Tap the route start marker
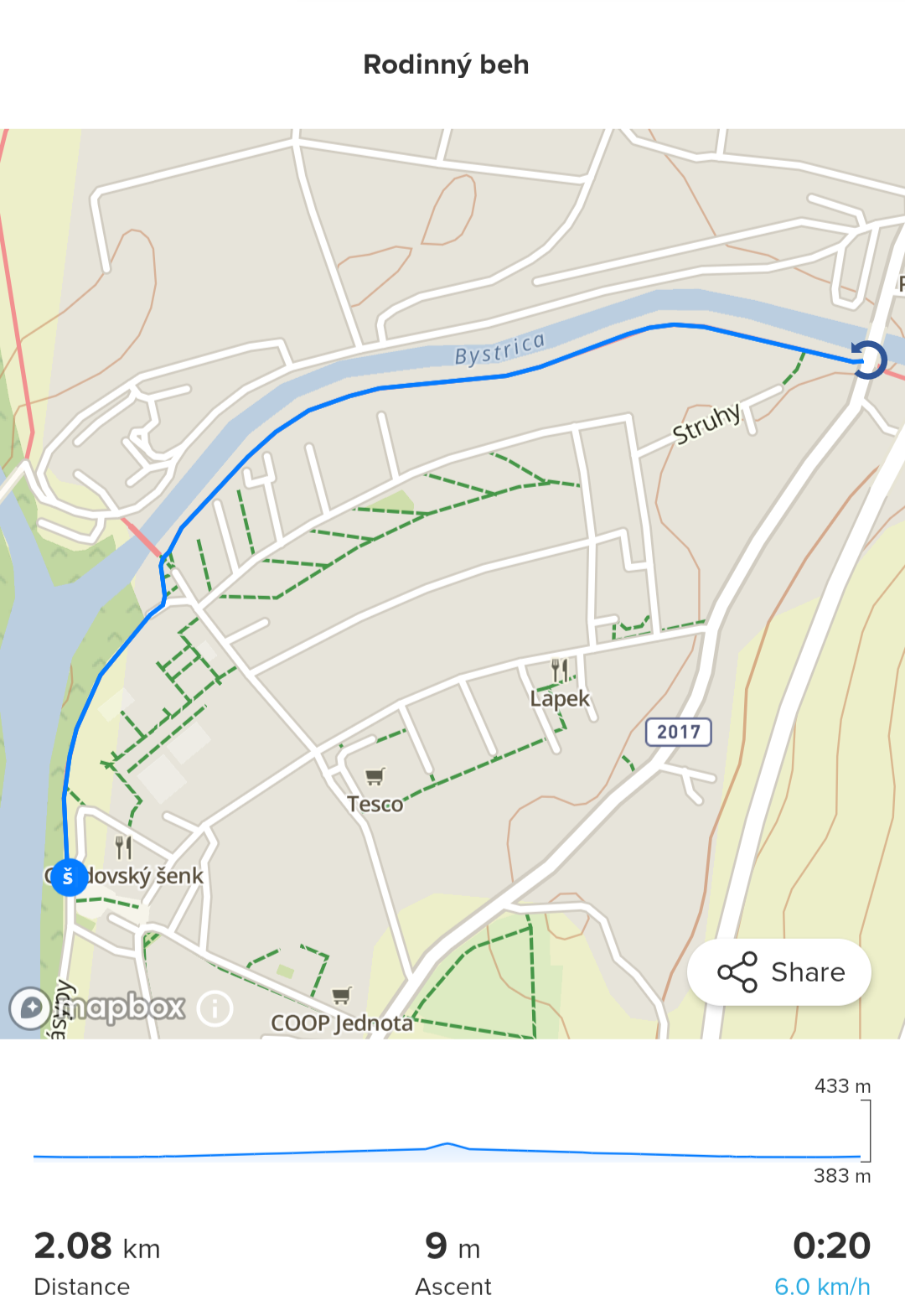The image size is (905, 1316). click(69, 878)
